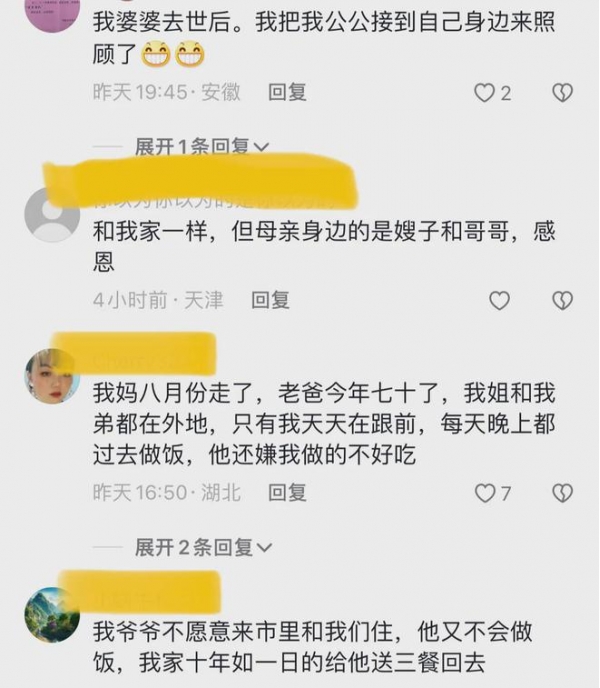This screenshot has height=688, width=600.
Task: Open the landscape avatar of grandfather comment
Action: 52,614
